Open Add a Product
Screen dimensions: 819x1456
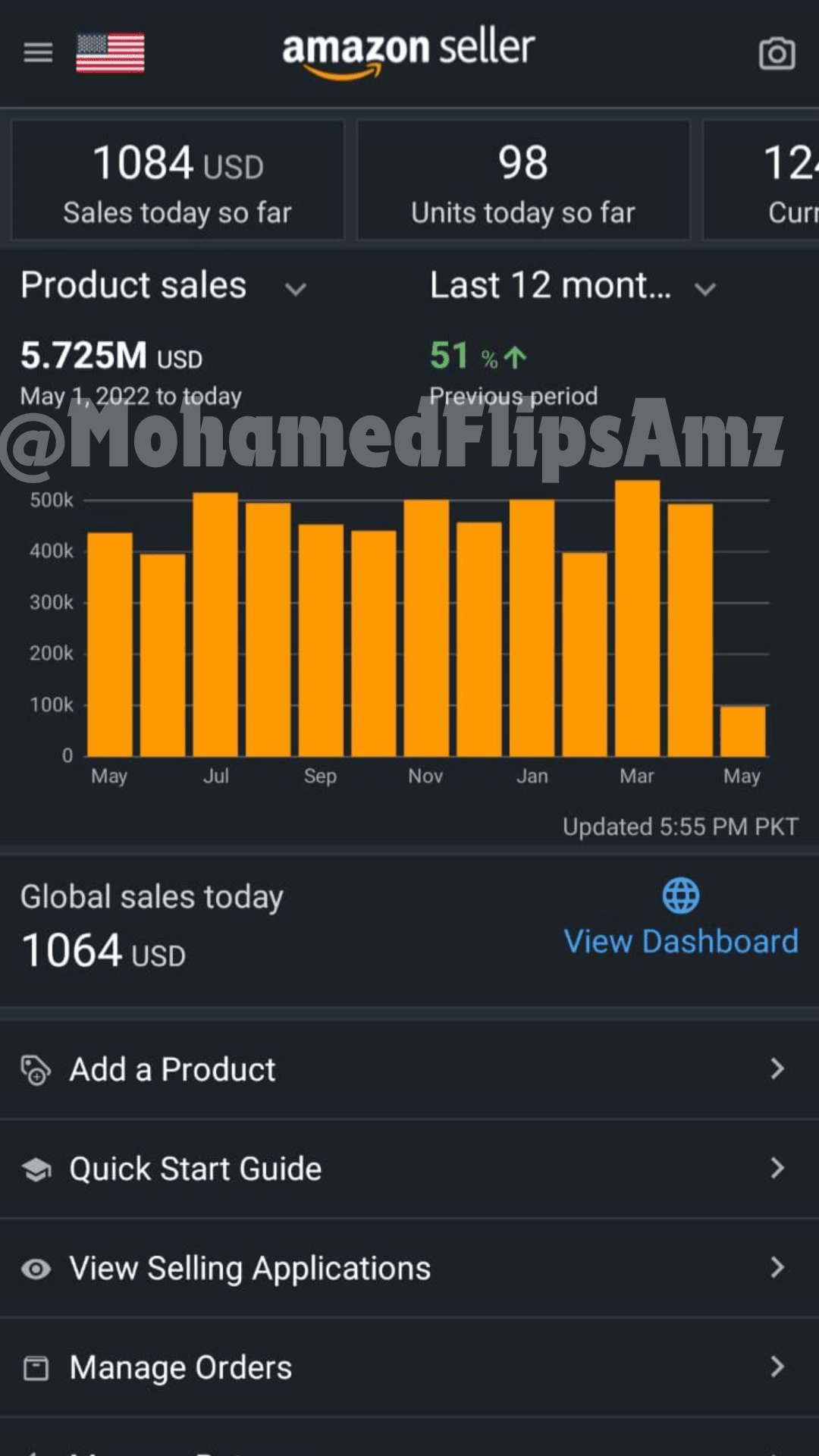click(409, 1069)
